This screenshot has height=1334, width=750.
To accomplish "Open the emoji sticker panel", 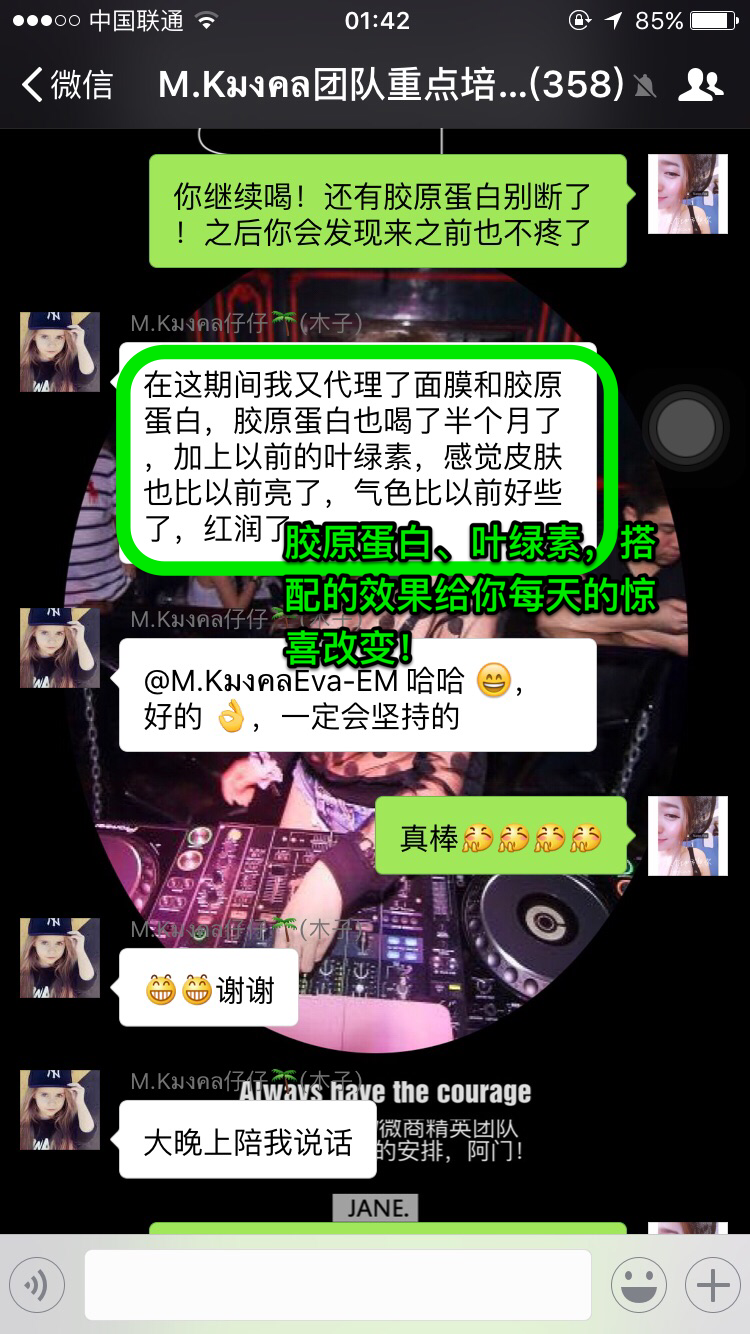I will point(639,1284).
